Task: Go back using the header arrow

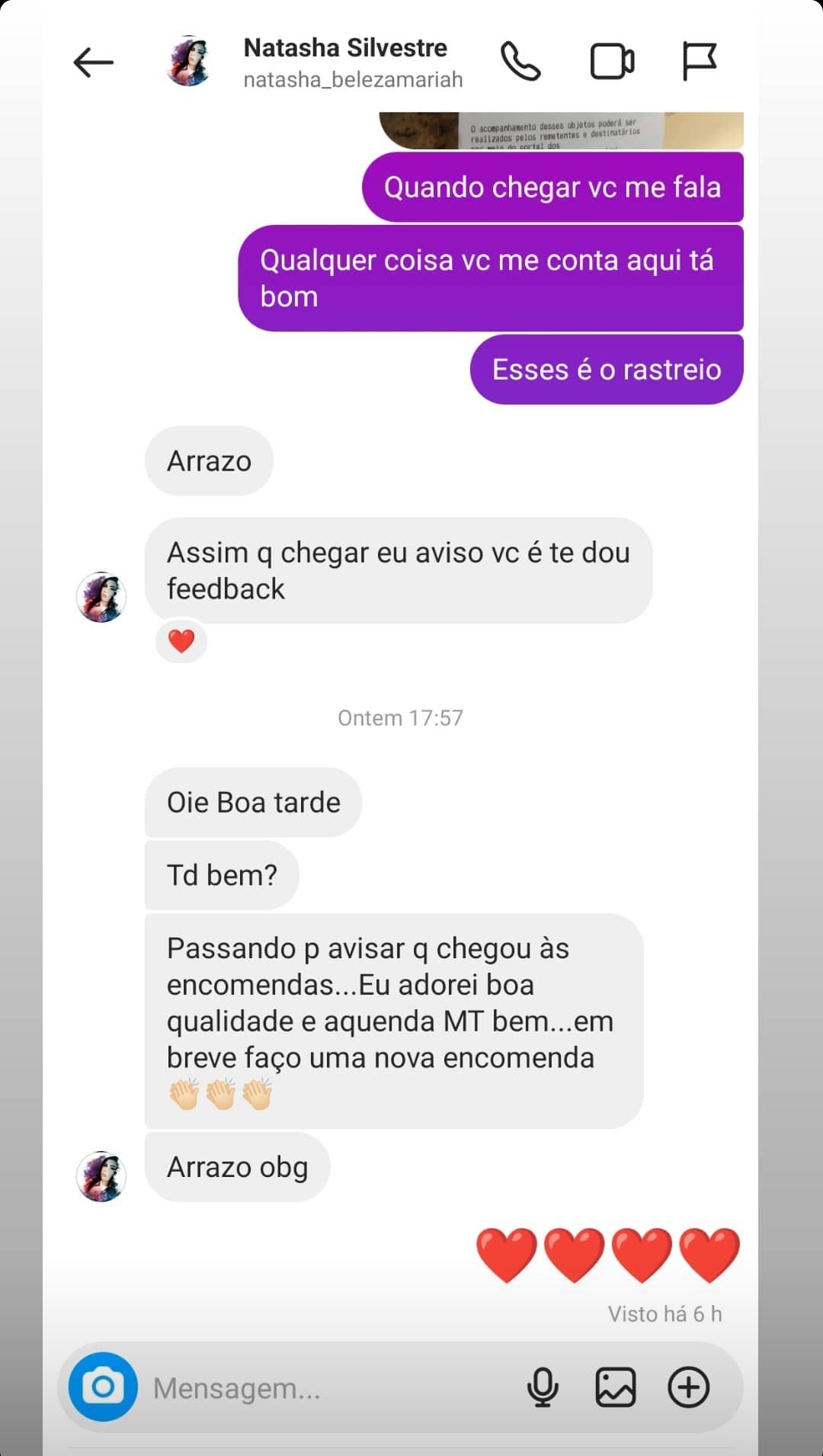Action: pyautogui.click(x=93, y=63)
